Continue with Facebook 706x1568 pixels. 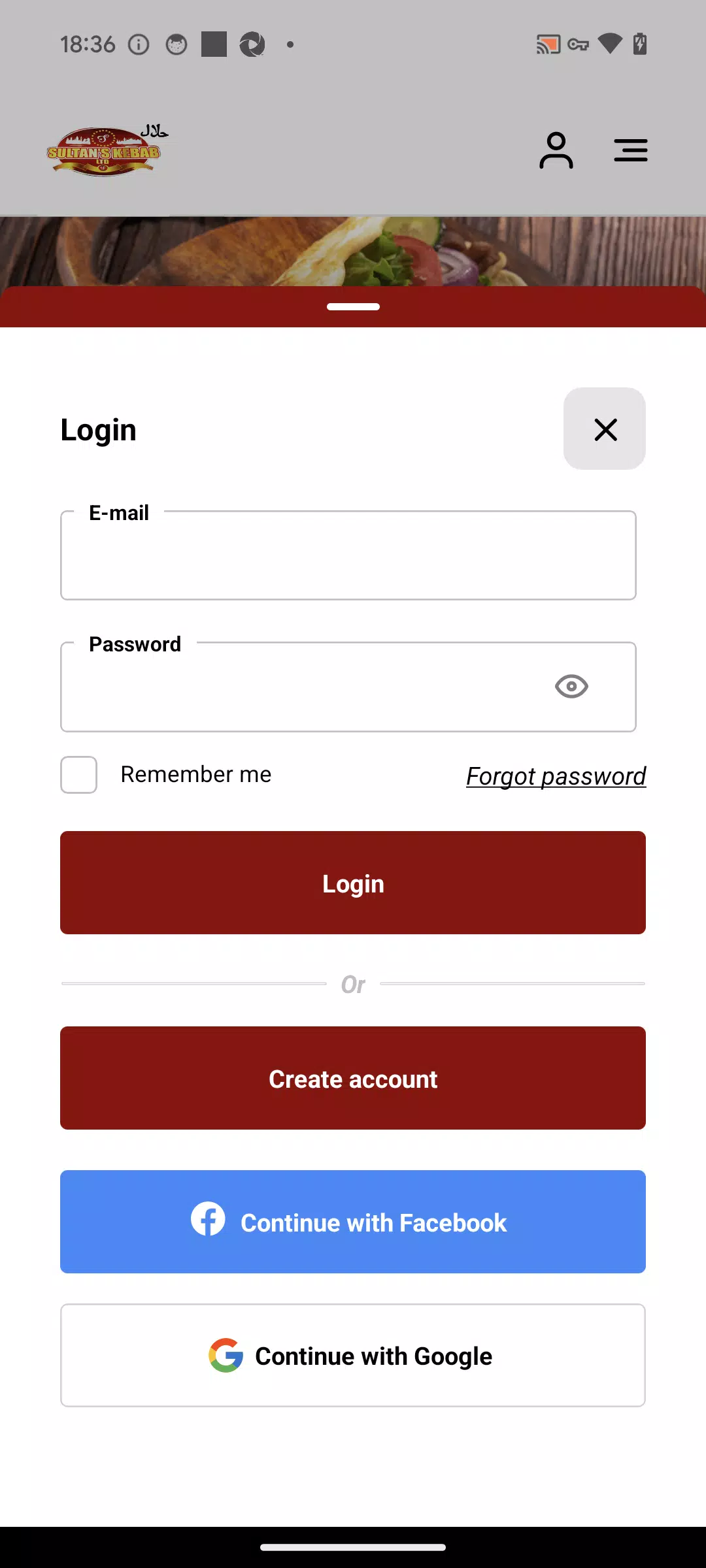click(353, 1222)
